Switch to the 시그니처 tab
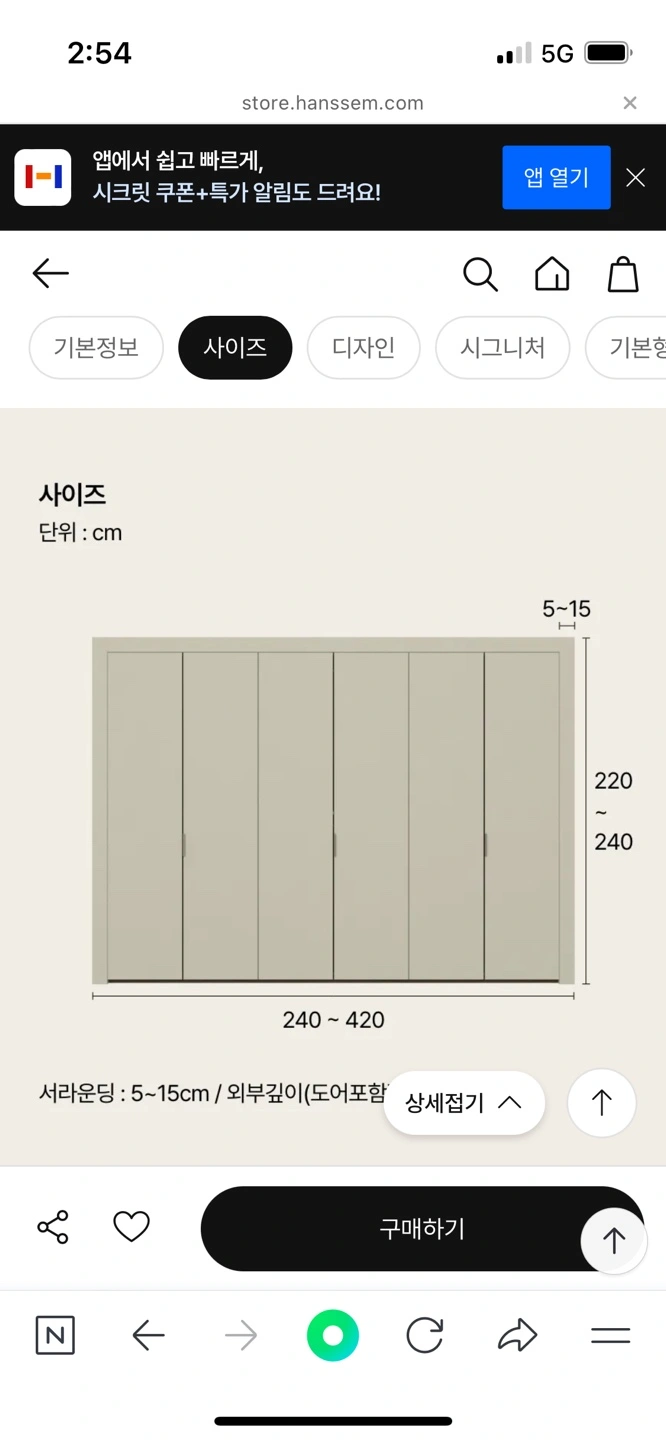Viewport: 666px width, 1440px height. 503,347
